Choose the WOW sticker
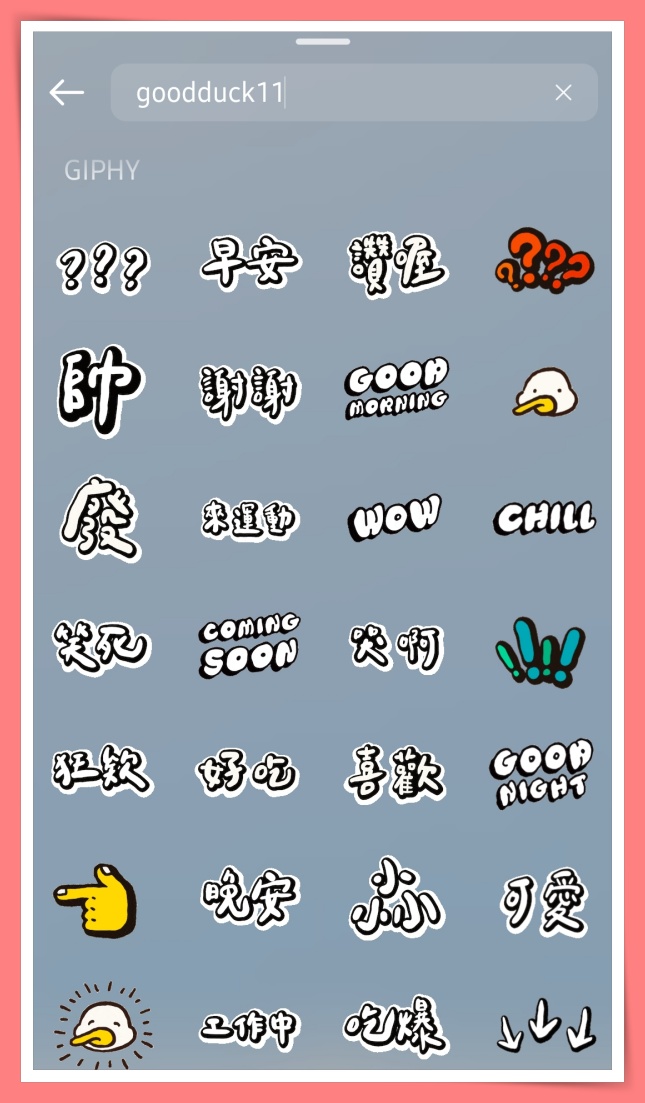This screenshot has height=1103, width=645. 396,518
